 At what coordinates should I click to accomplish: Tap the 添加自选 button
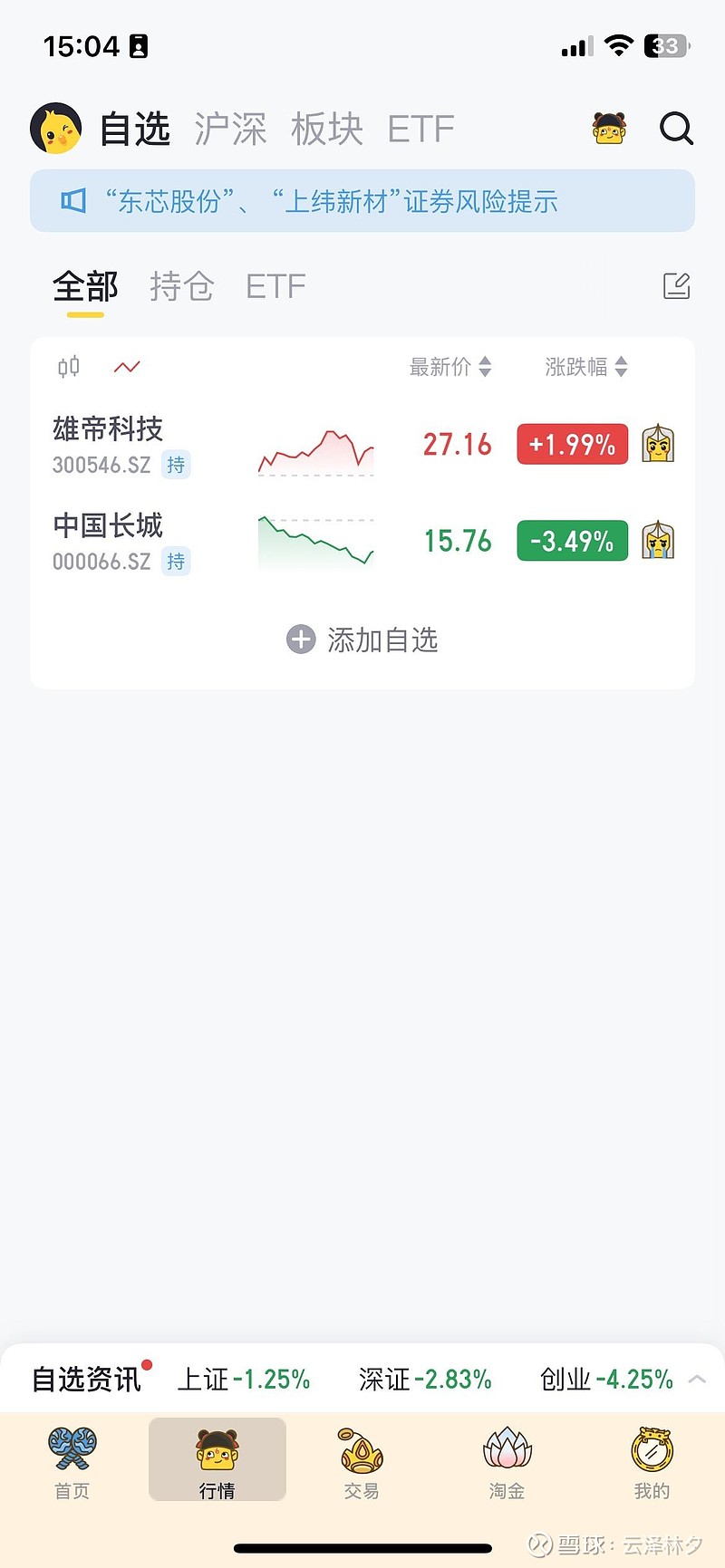pos(362,640)
